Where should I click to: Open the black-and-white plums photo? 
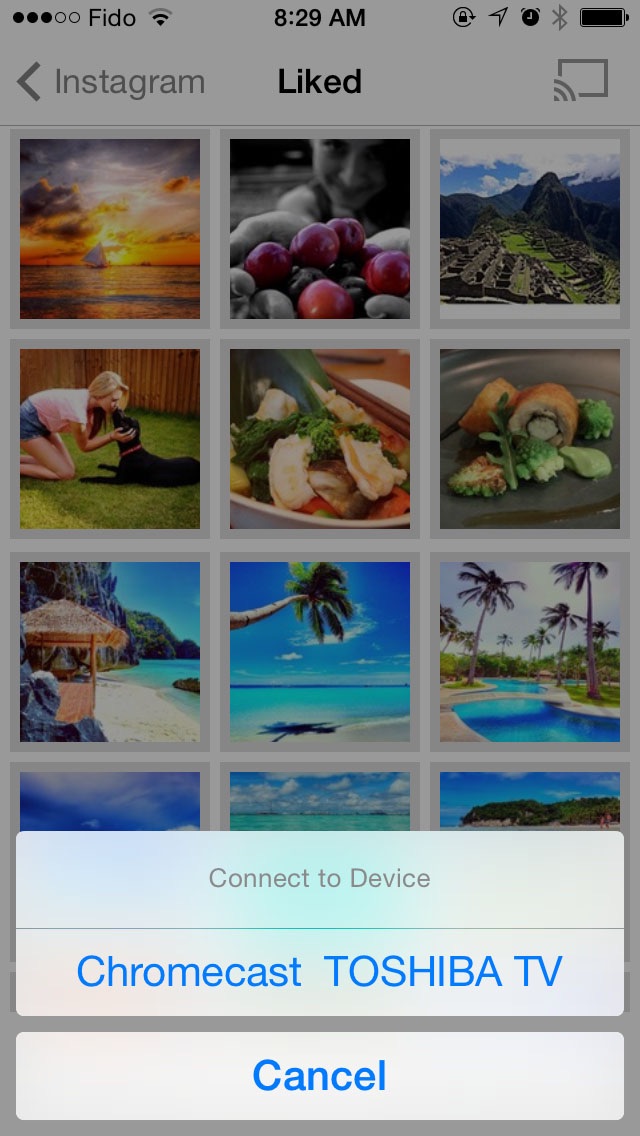tap(320, 229)
